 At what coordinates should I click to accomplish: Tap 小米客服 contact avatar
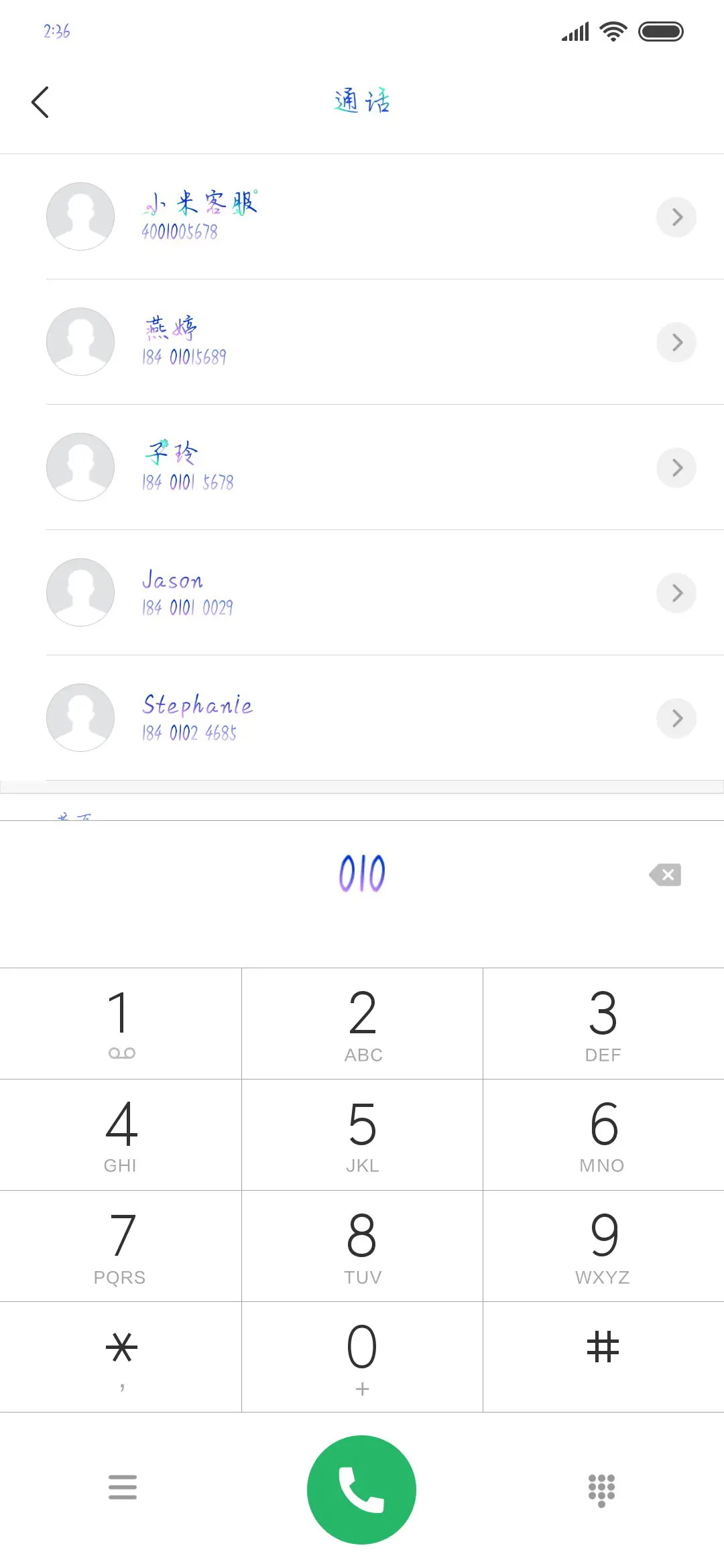point(80,216)
